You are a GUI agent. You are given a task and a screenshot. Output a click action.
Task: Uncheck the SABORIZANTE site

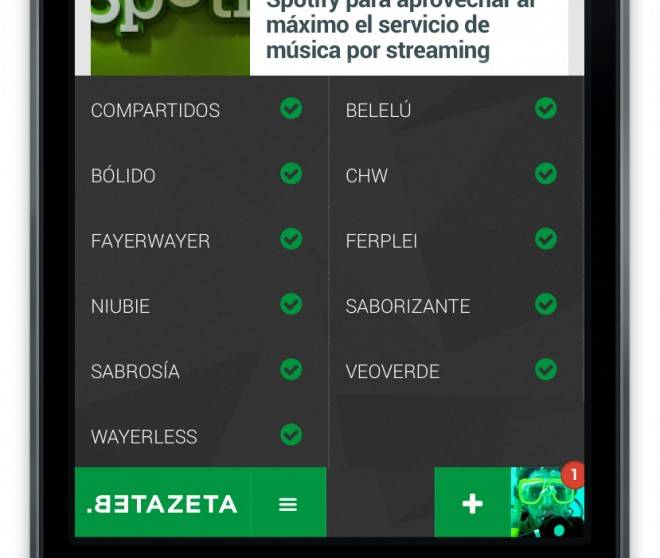546,304
